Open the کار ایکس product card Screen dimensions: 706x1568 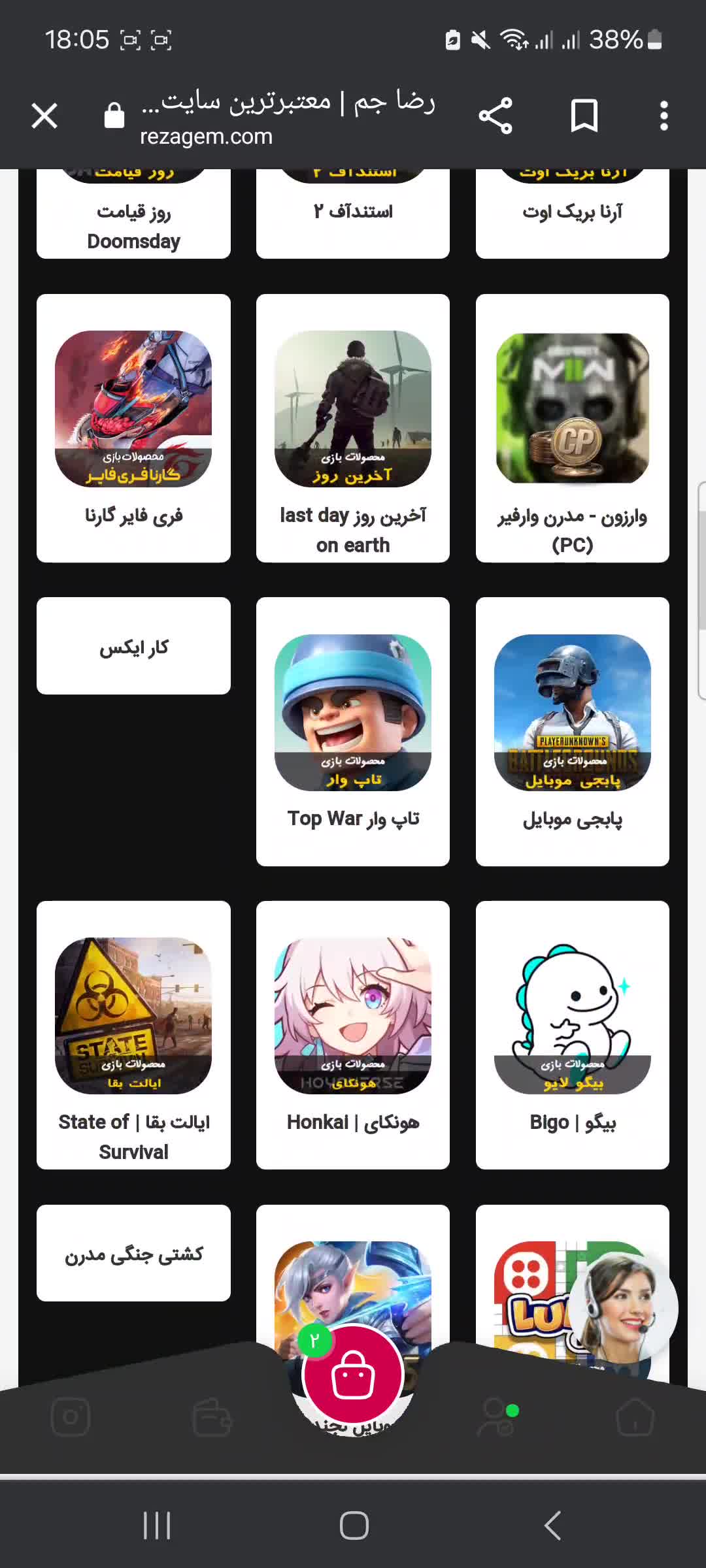coord(133,645)
